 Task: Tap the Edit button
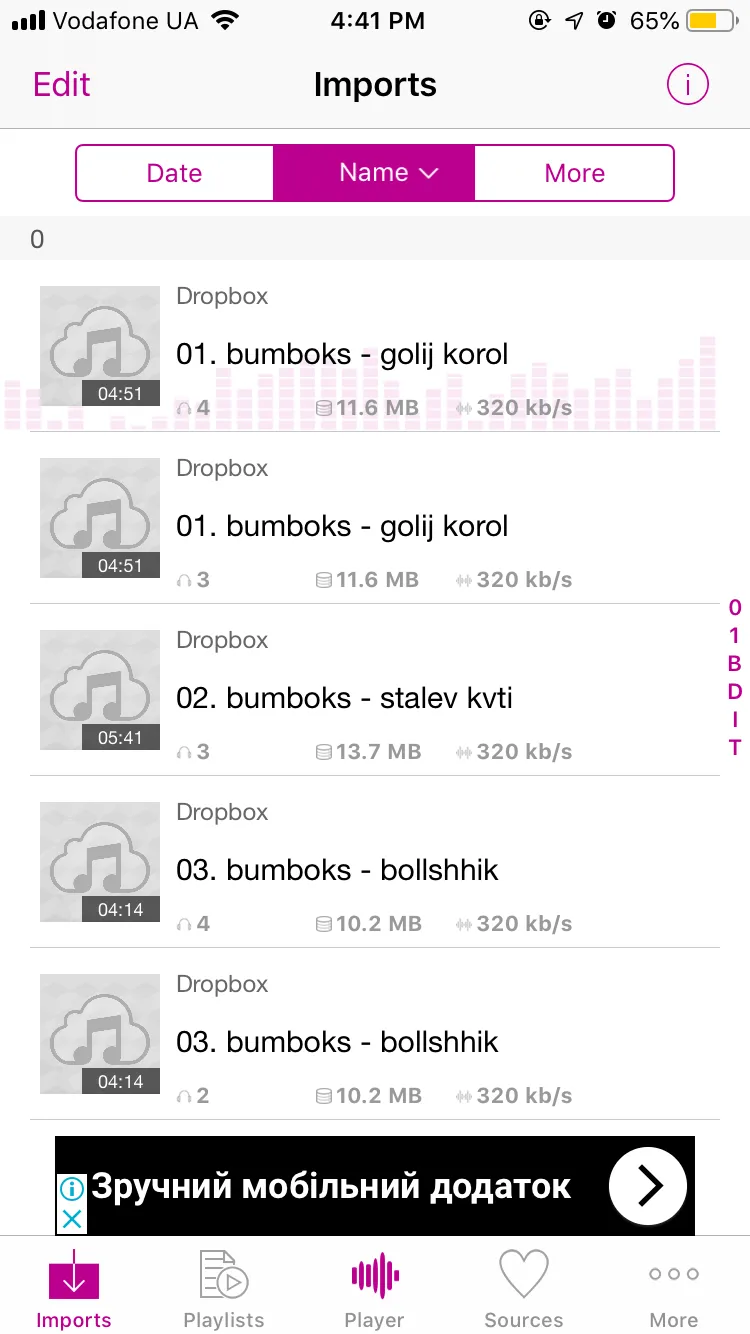(x=62, y=85)
